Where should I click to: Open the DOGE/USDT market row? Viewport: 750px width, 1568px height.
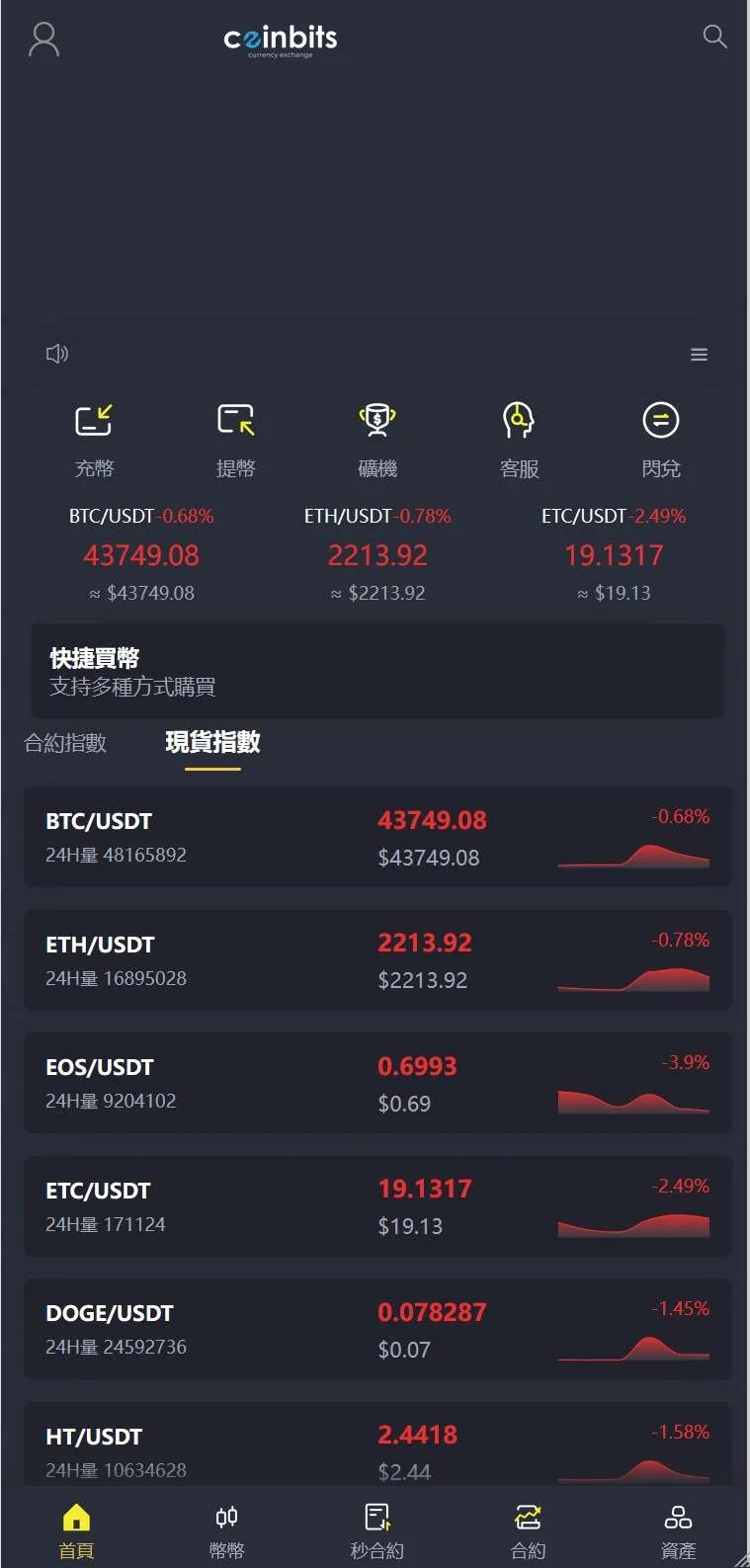376,1329
